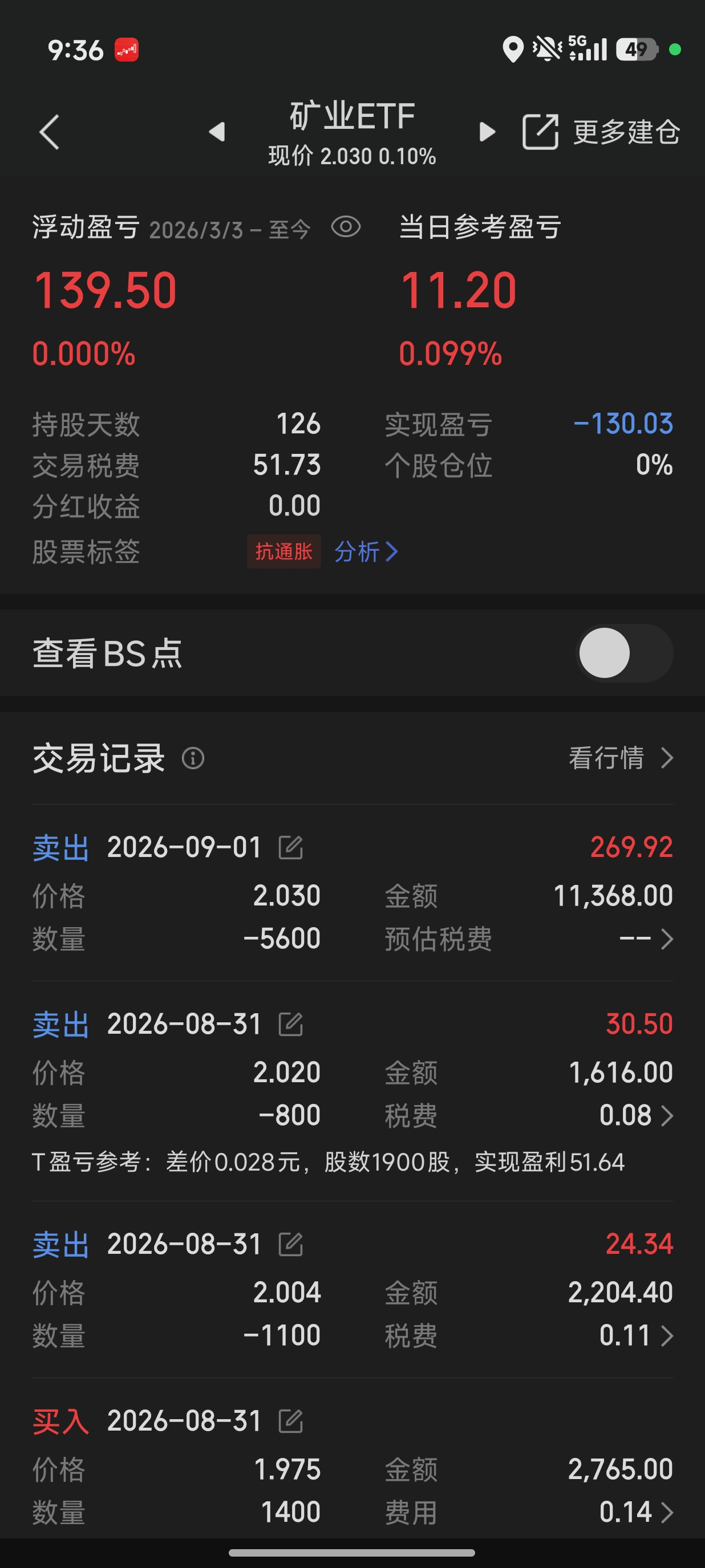This screenshot has width=705, height=1568.
Task: Hide profit figures with the eye icon
Action: (346, 227)
